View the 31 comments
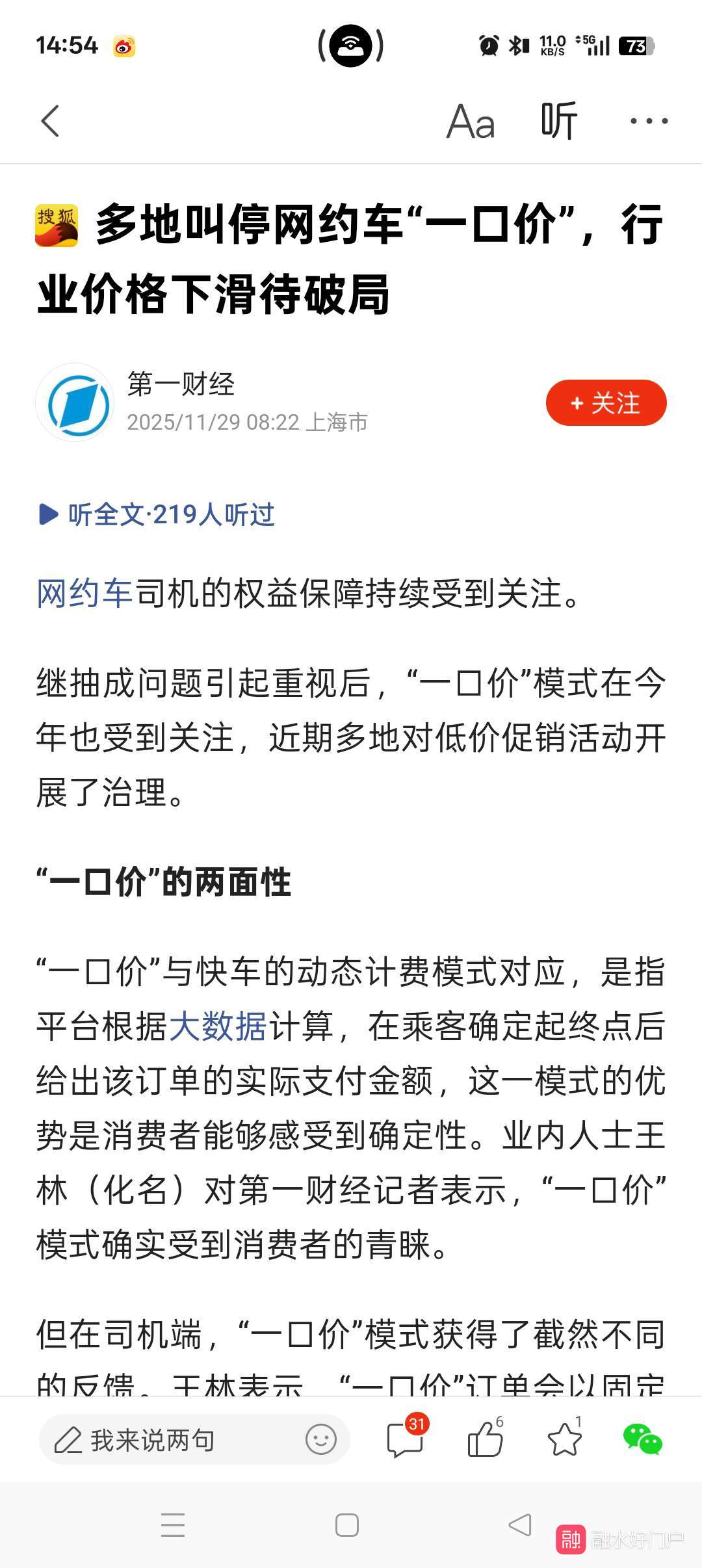 (x=405, y=1439)
